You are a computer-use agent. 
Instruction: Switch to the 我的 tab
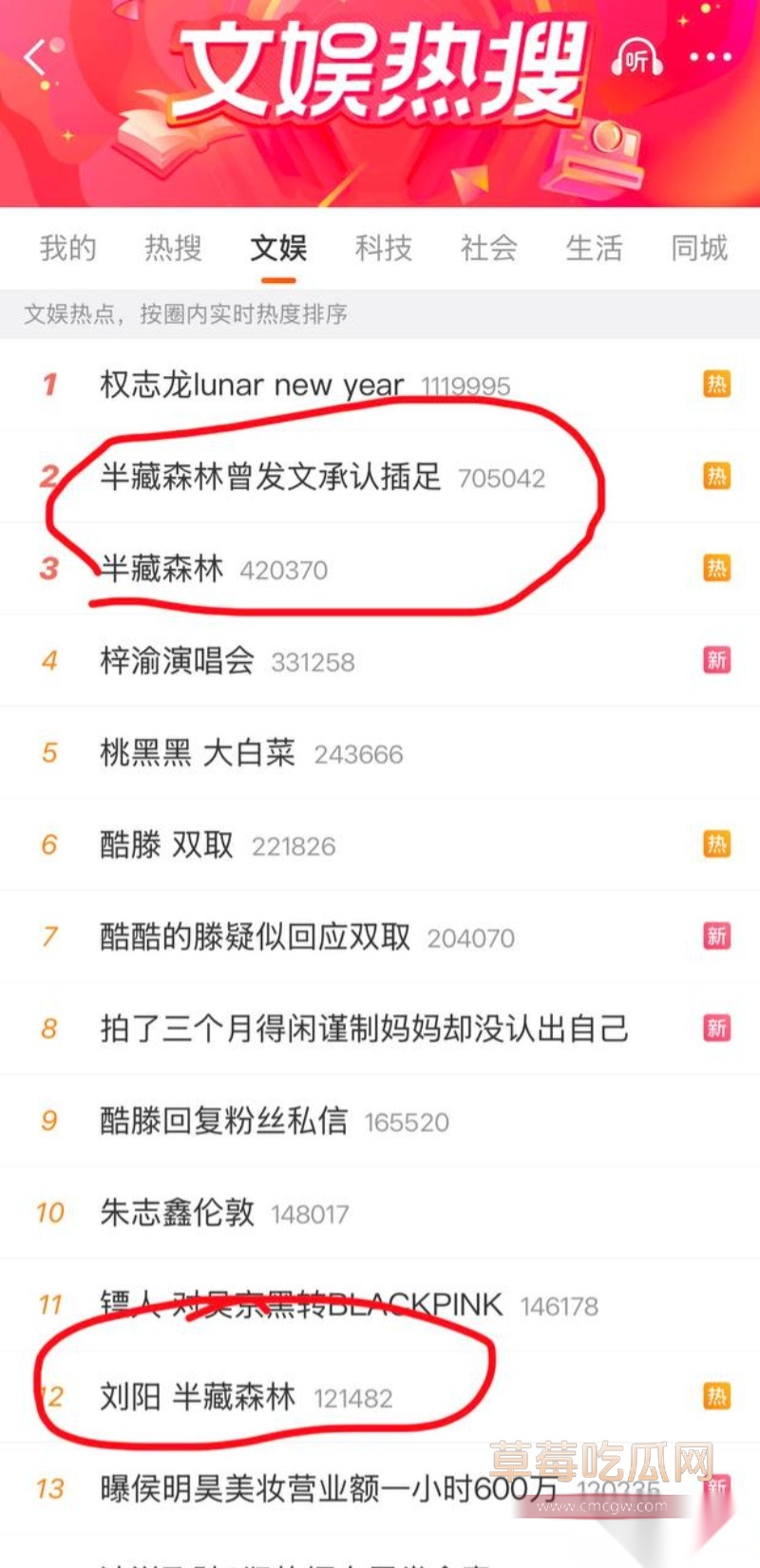[68, 249]
